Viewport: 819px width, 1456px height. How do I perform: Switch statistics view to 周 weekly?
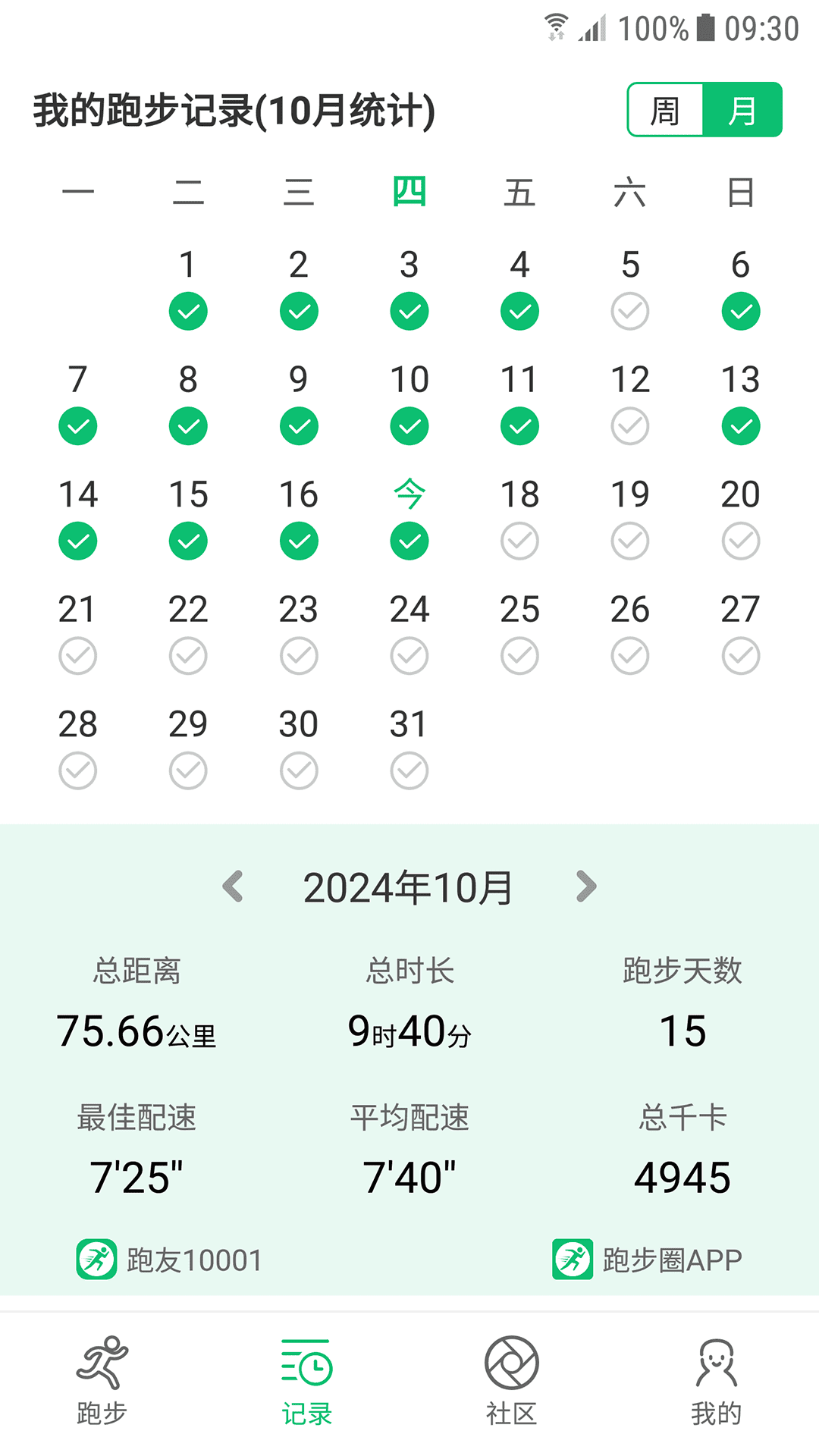click(664, 109)
